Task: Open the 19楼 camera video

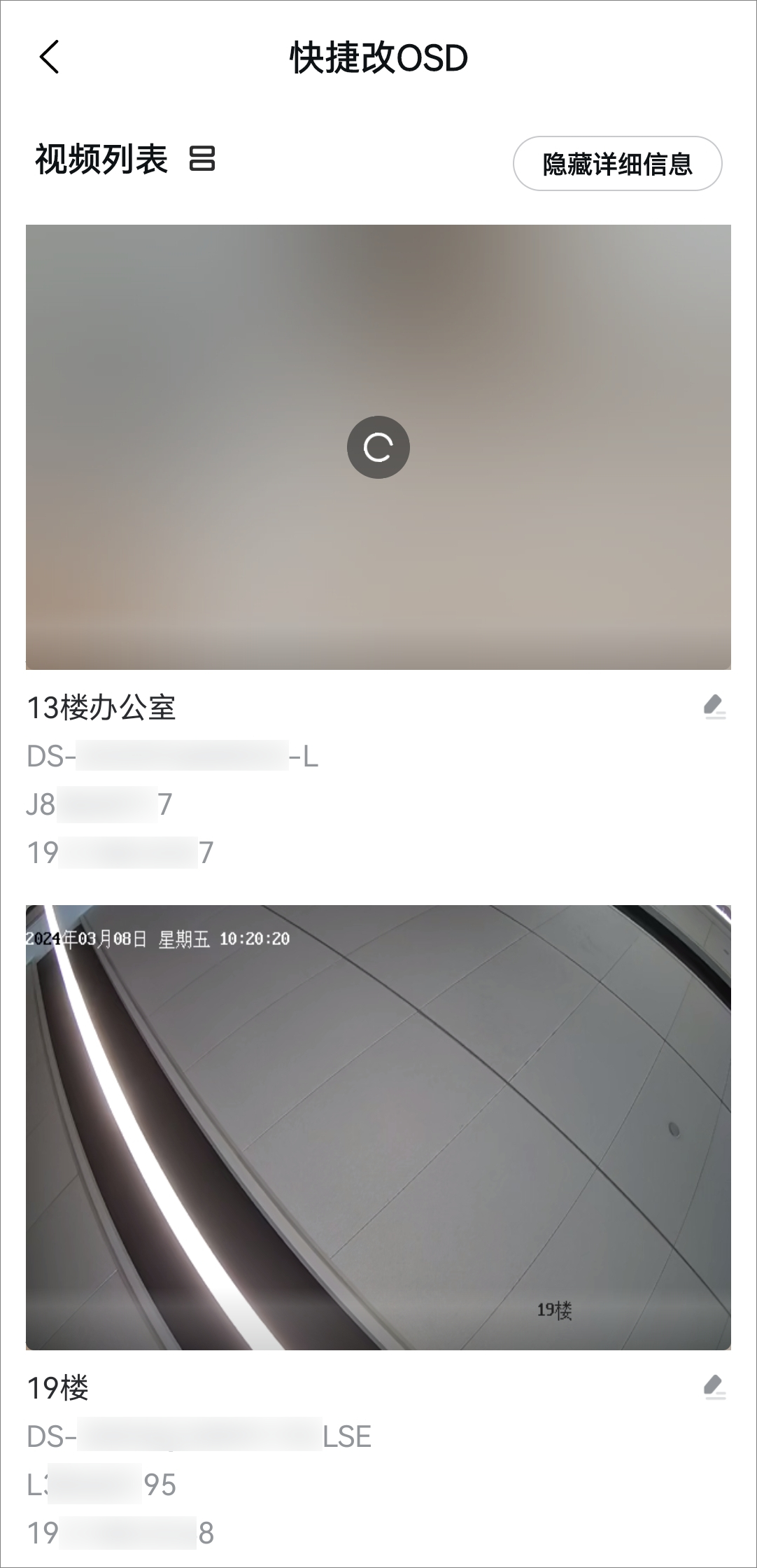Action: point(378,1127)
